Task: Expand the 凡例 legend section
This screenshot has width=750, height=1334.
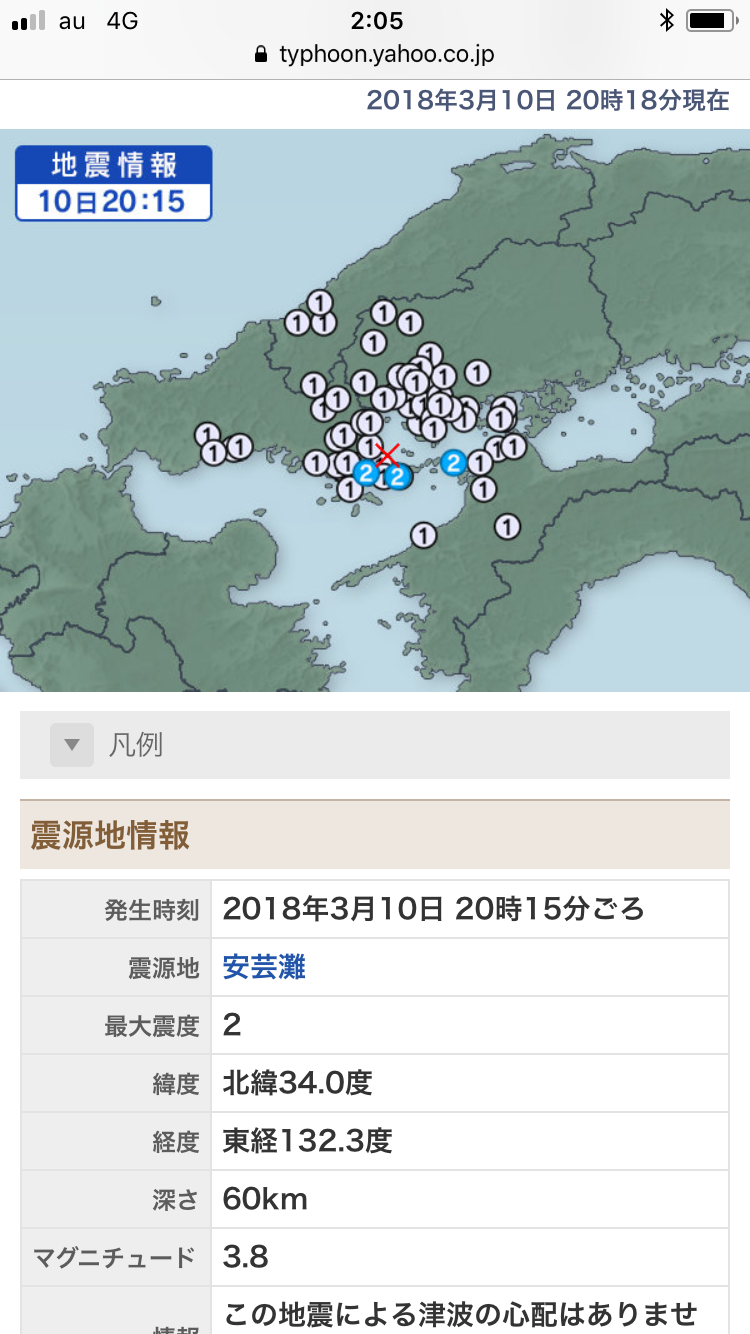Action: coord(374,745)
